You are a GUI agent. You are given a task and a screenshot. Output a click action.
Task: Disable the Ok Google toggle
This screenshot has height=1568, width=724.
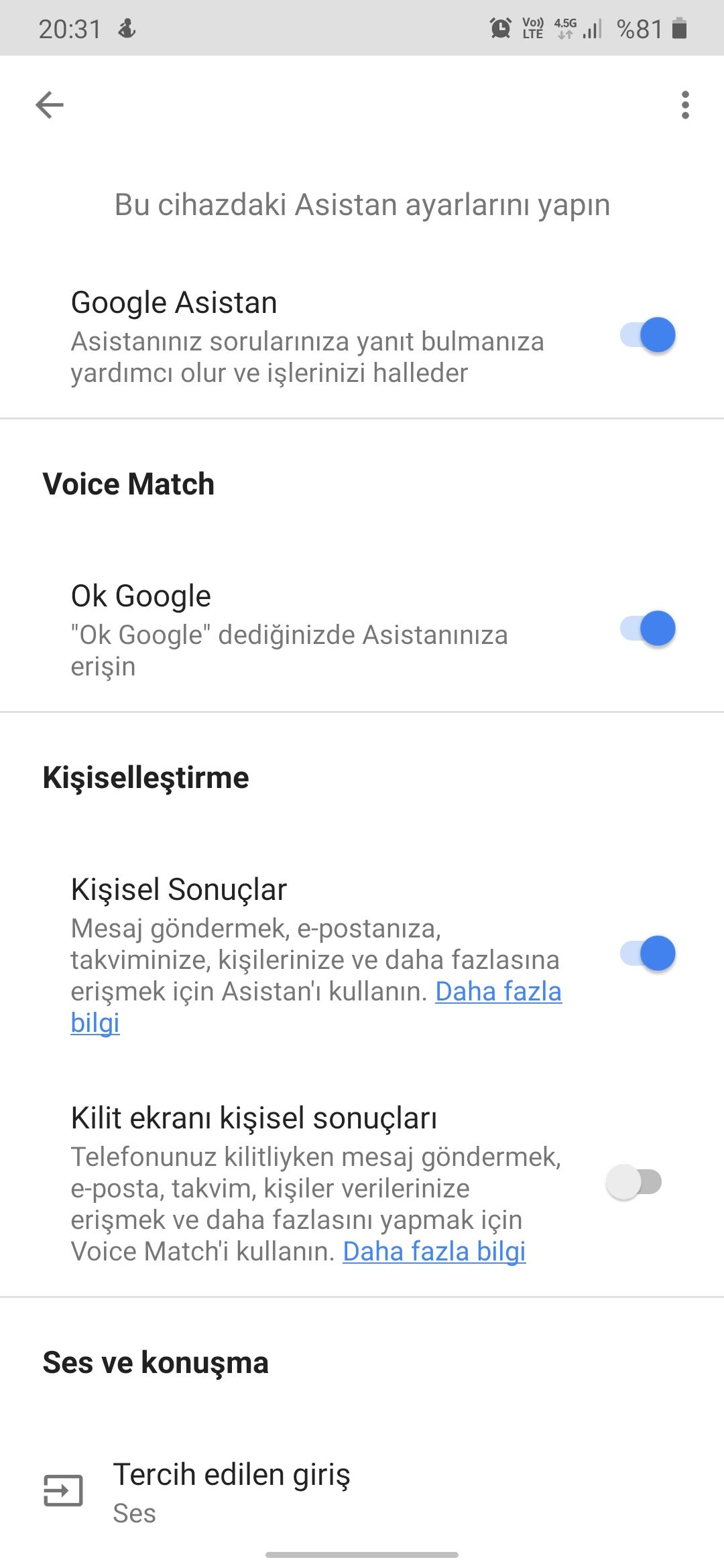(x=648, y=629)
